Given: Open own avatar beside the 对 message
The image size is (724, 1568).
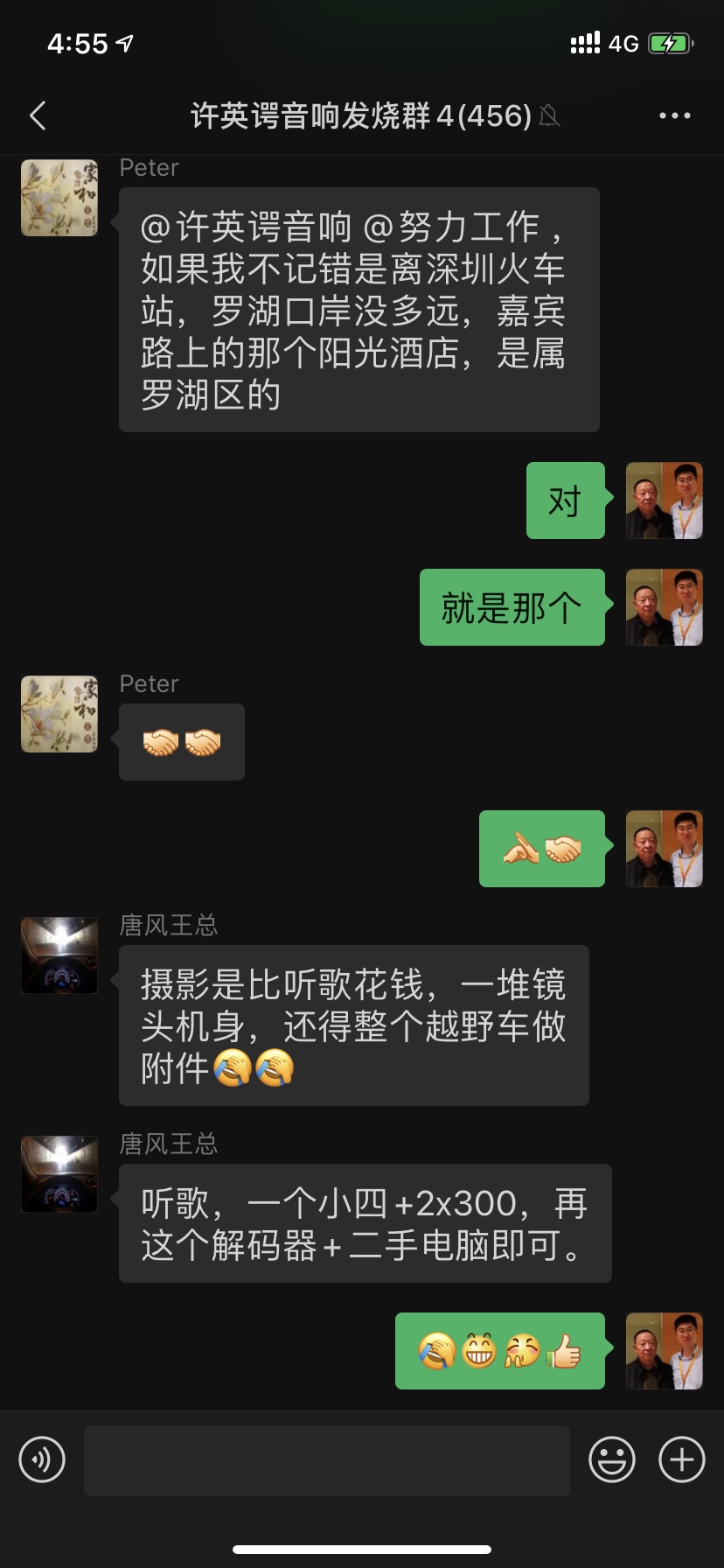Looking at the screenshot, I should (665, 500).
